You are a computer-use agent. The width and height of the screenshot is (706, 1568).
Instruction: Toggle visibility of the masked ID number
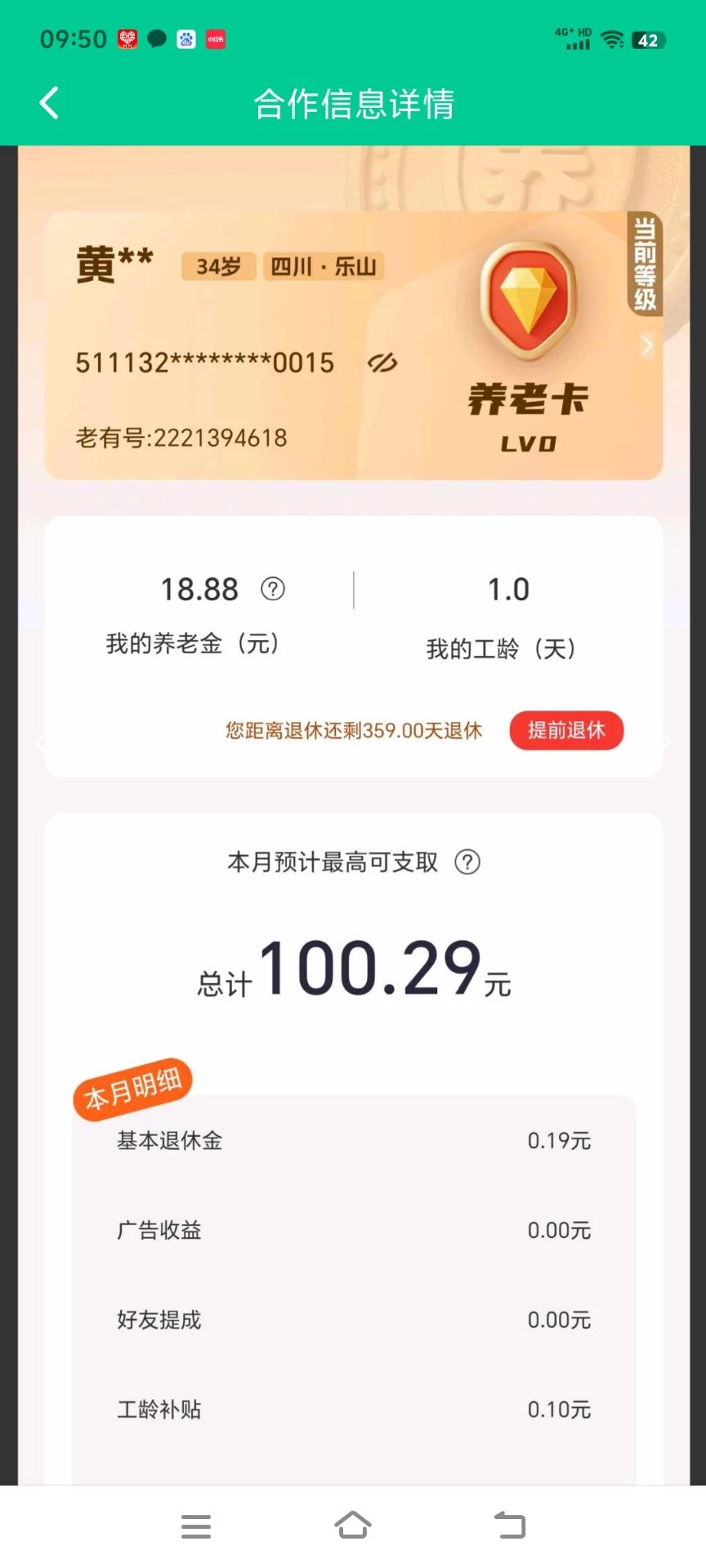pyautogui.click(x=382, y=363)
